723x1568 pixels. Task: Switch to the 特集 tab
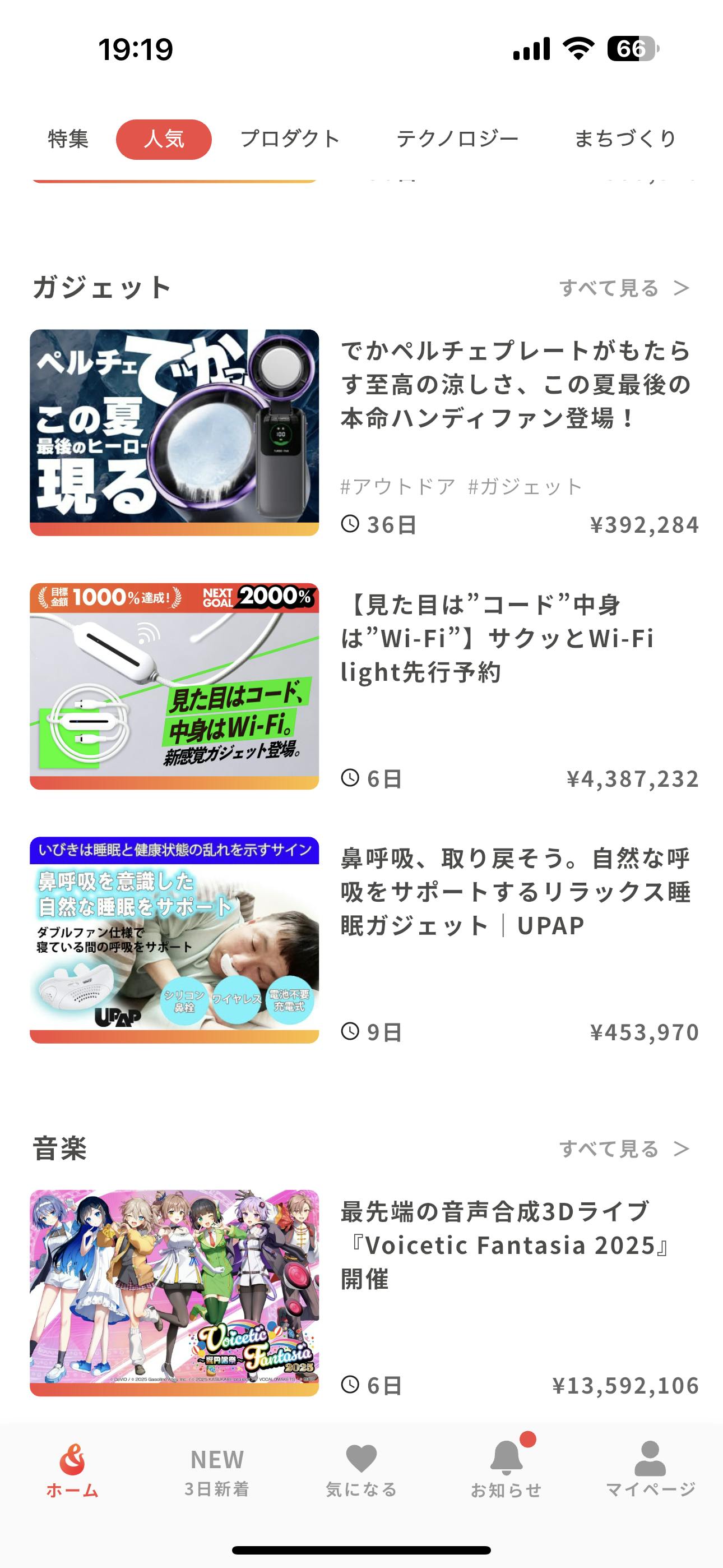pyautogui.click(x=68, y=139)
